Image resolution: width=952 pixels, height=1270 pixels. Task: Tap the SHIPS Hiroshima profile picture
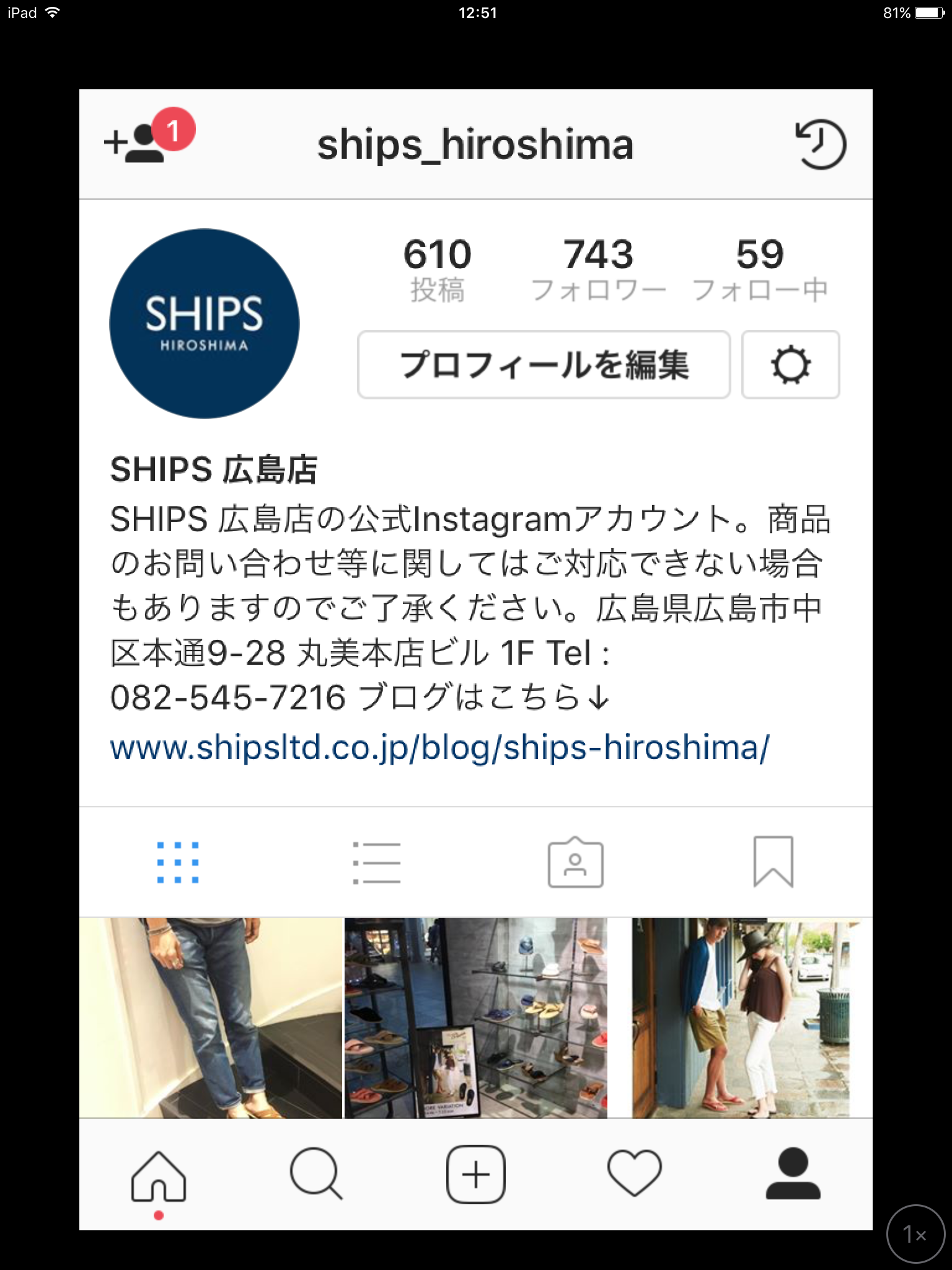pyautogui.click(x=205, y=324)
